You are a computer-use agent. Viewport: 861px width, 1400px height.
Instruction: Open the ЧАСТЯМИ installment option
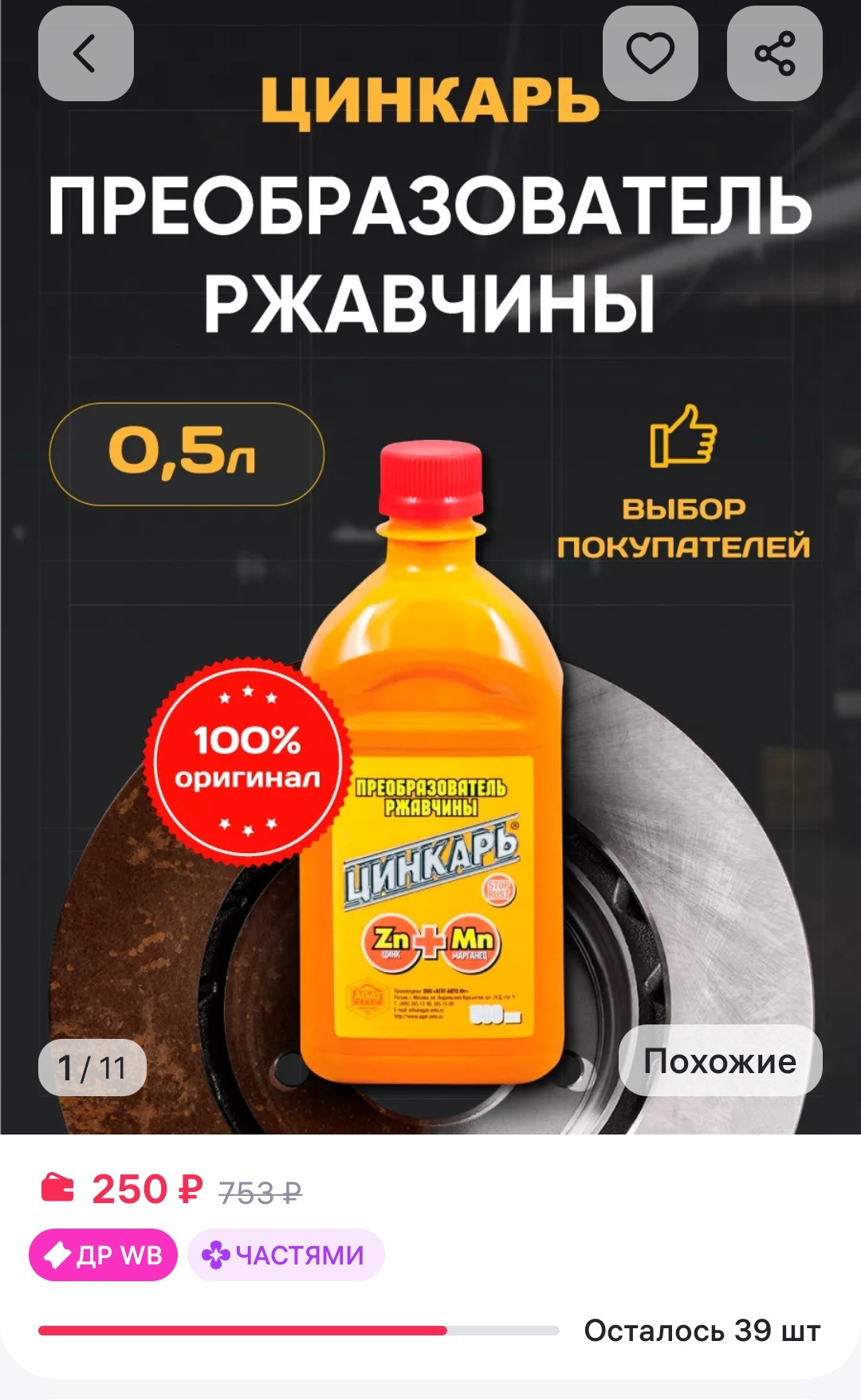286,1255
